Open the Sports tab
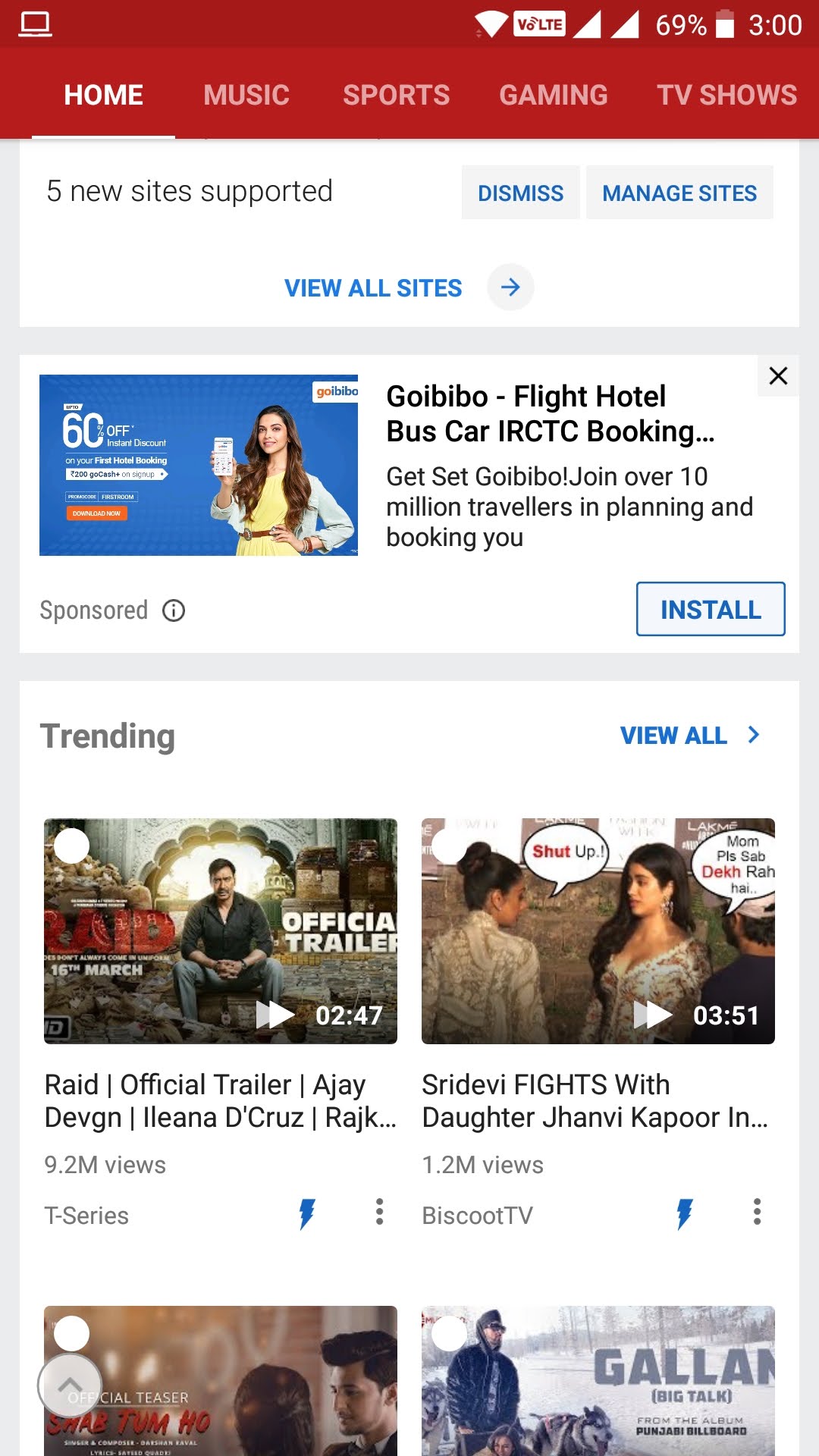This screenshot has height=1456, width=819. (396, 95)
